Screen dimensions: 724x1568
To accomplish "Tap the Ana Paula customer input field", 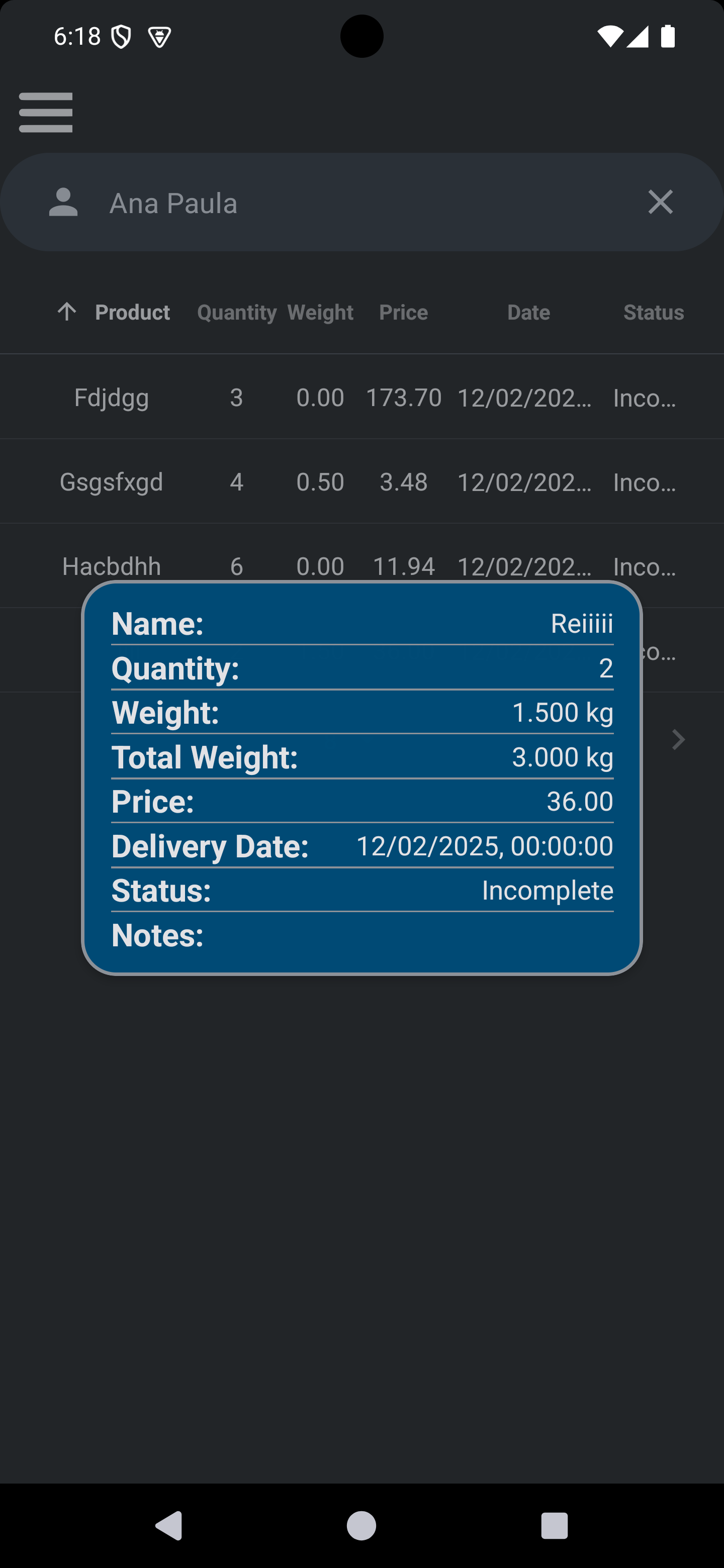I will (x=359, y=203).
